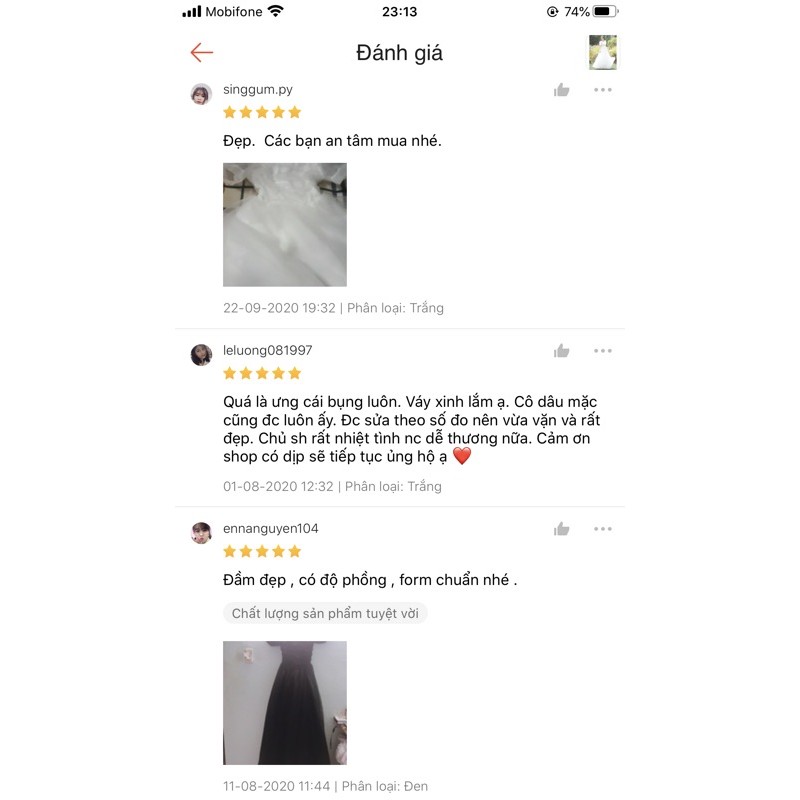800x800 pixels.
Task: Open more options for leluong081997's review
Action: coord(602,351)
